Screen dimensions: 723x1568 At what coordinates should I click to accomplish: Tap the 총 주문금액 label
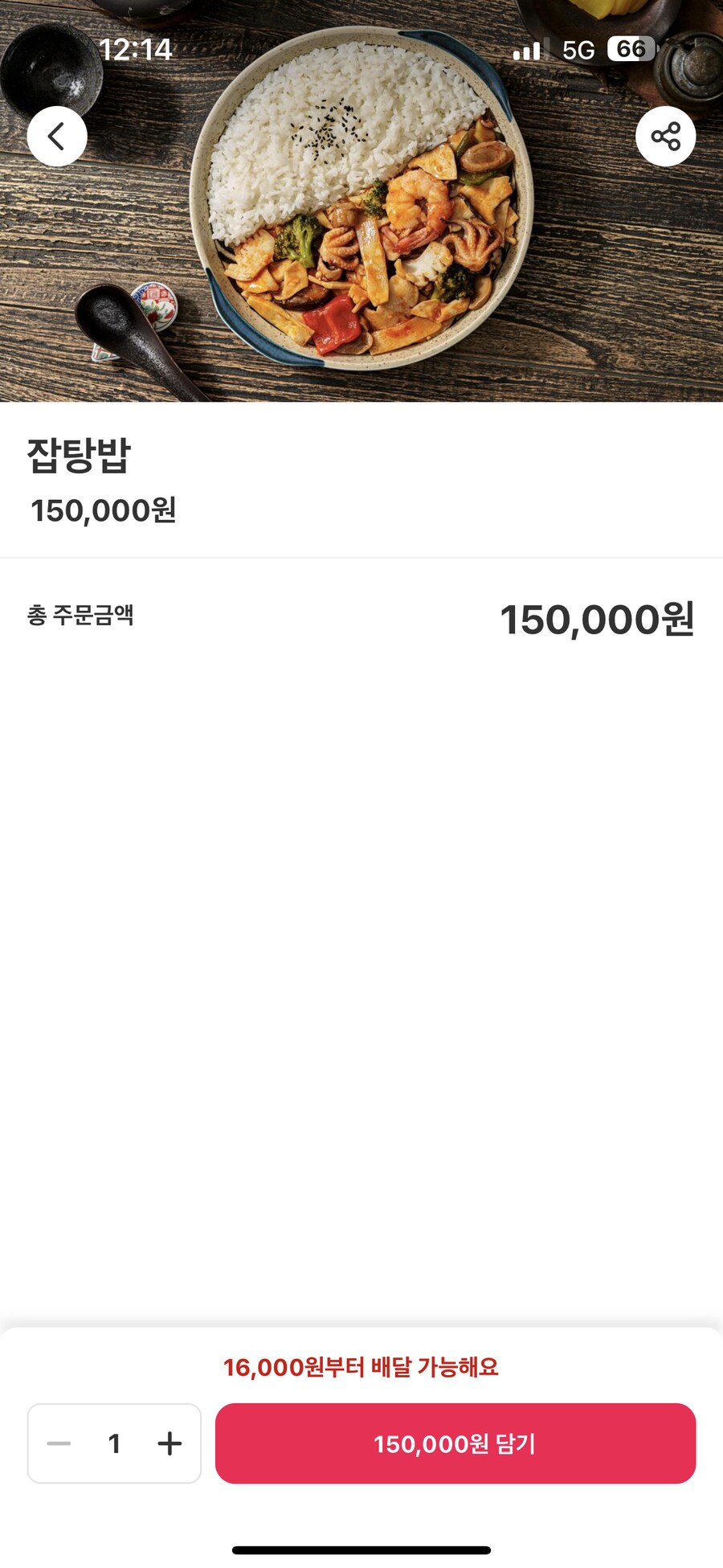tap(80, 614)
